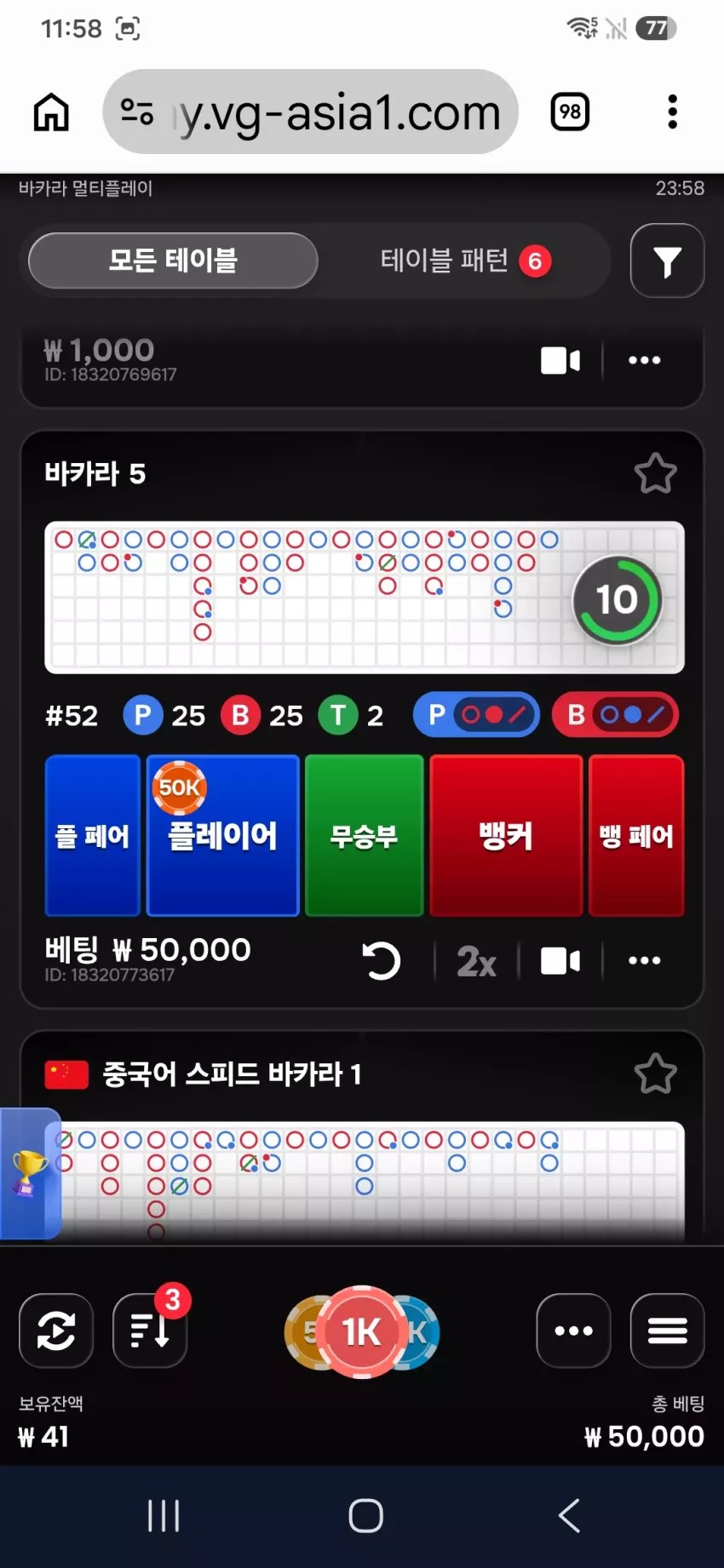The width and height of the screenshot is (724, 1568).
Task: Bet on 뱅커
Action: pyautogui.click(x=506, y=836)
